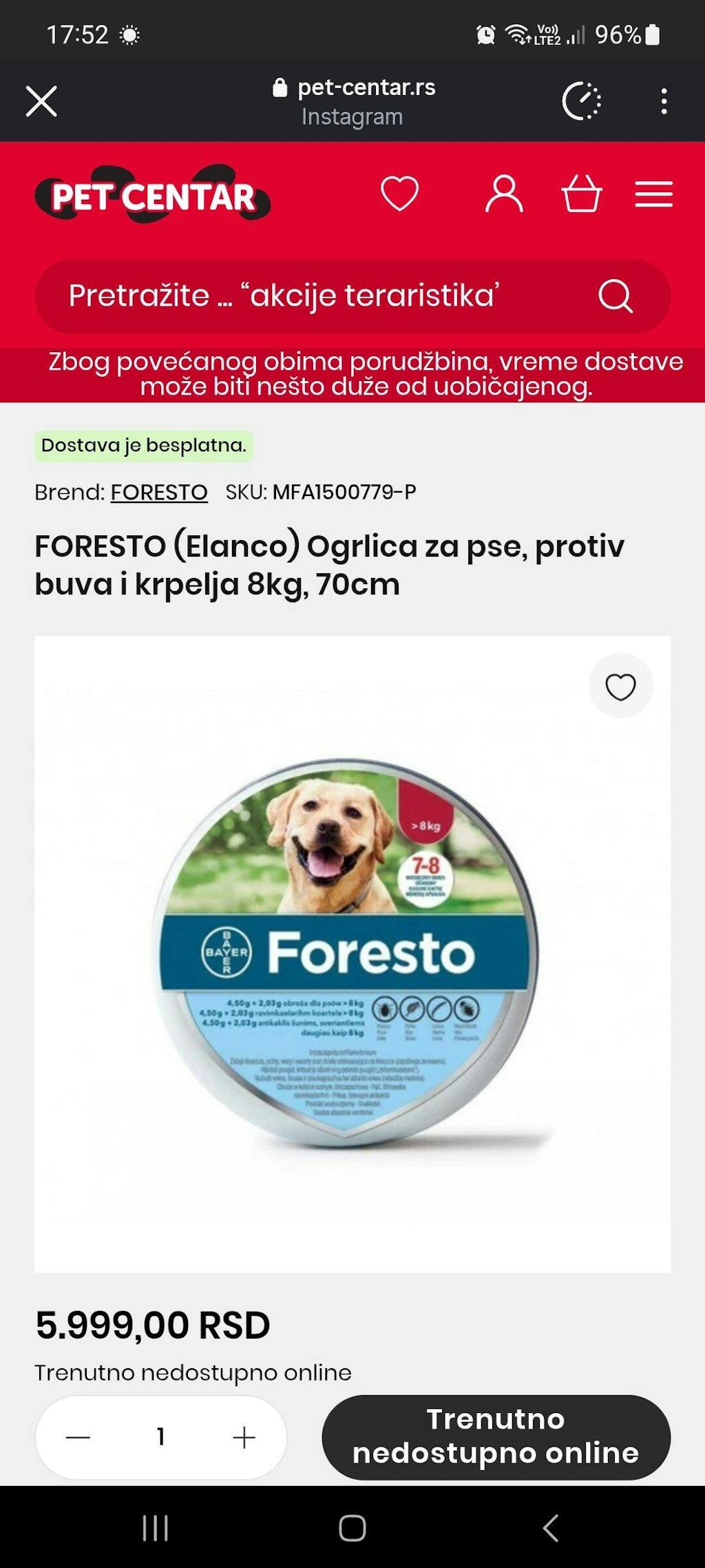Screen dimensions: 705x1568
Task: Open the shopping basket
Action: (x=582, y=194)
